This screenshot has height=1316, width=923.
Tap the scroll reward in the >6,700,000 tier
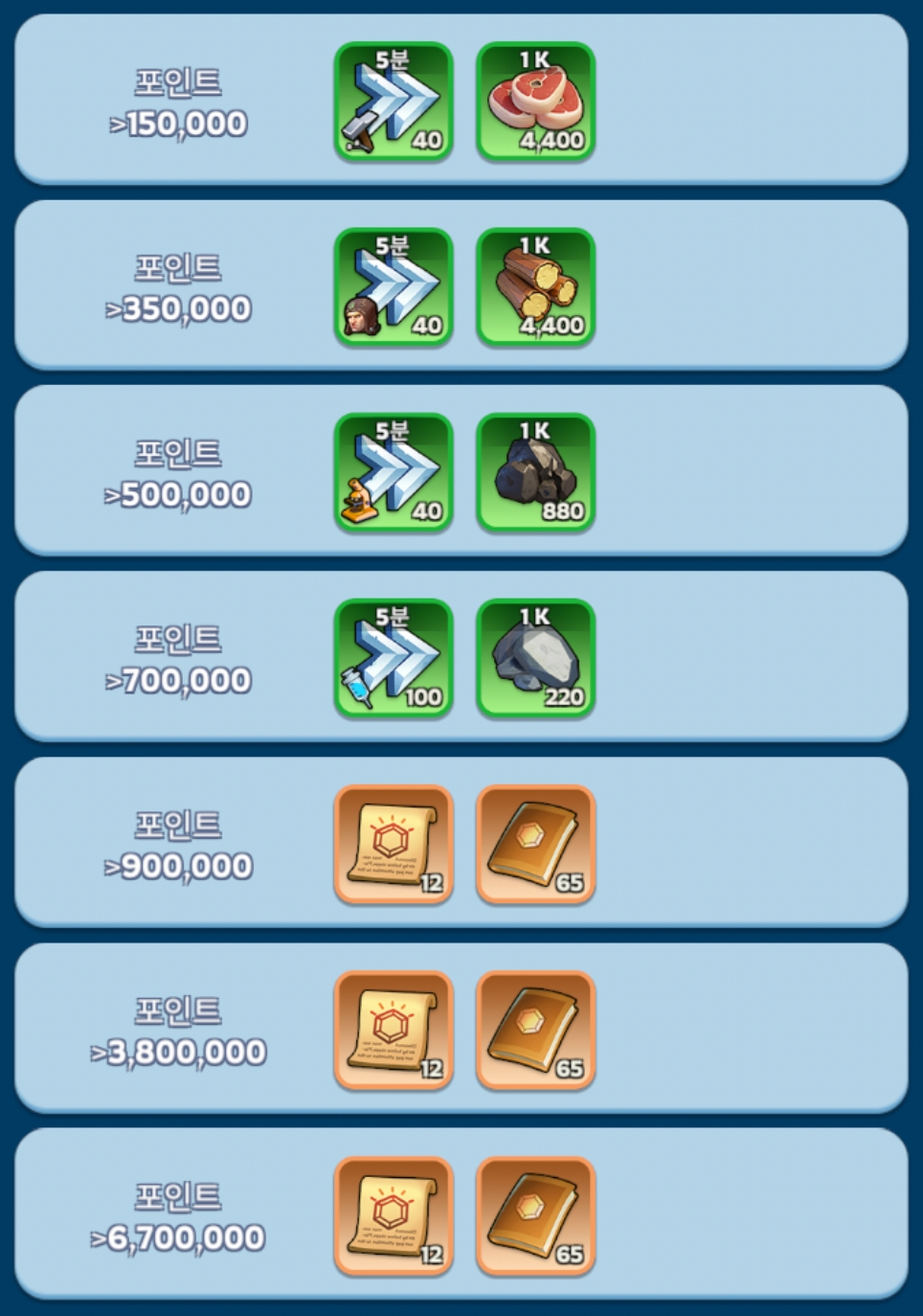click(393, 1216)
